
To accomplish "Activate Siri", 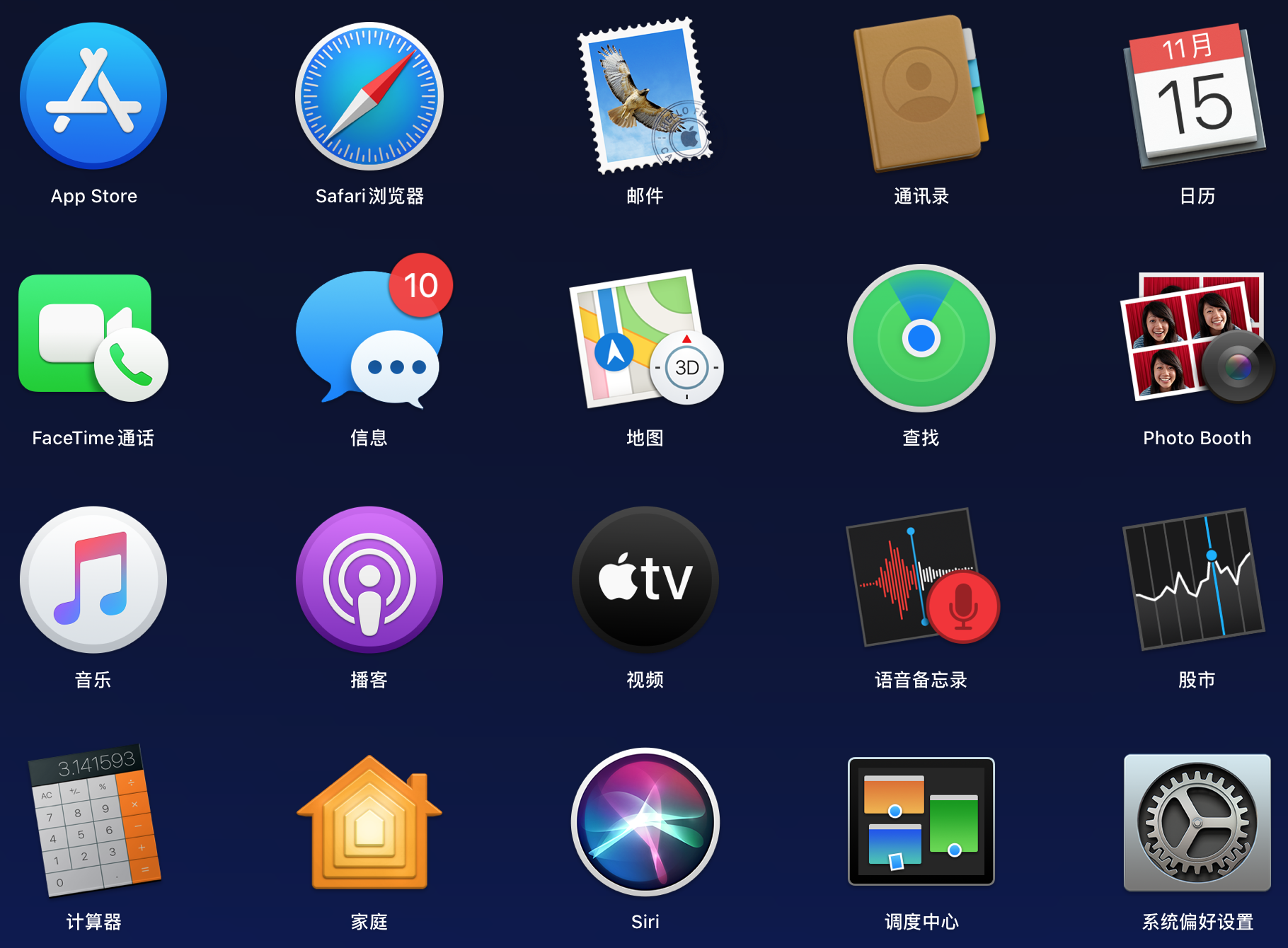I will 645,821.
